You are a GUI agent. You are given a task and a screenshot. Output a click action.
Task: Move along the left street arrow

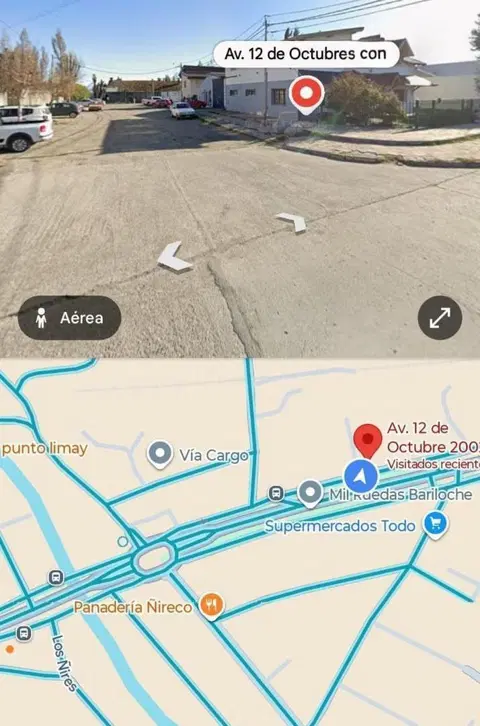(174, 256)
